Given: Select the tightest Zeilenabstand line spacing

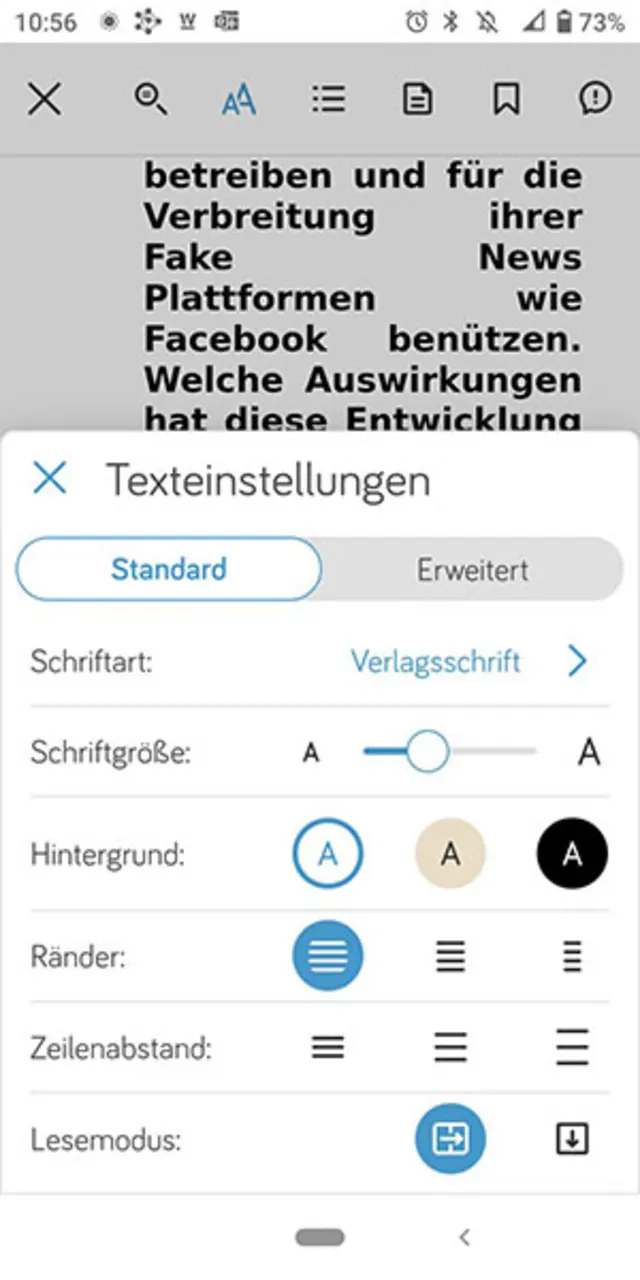Looking at the screenshot, I should [327, 1047].
